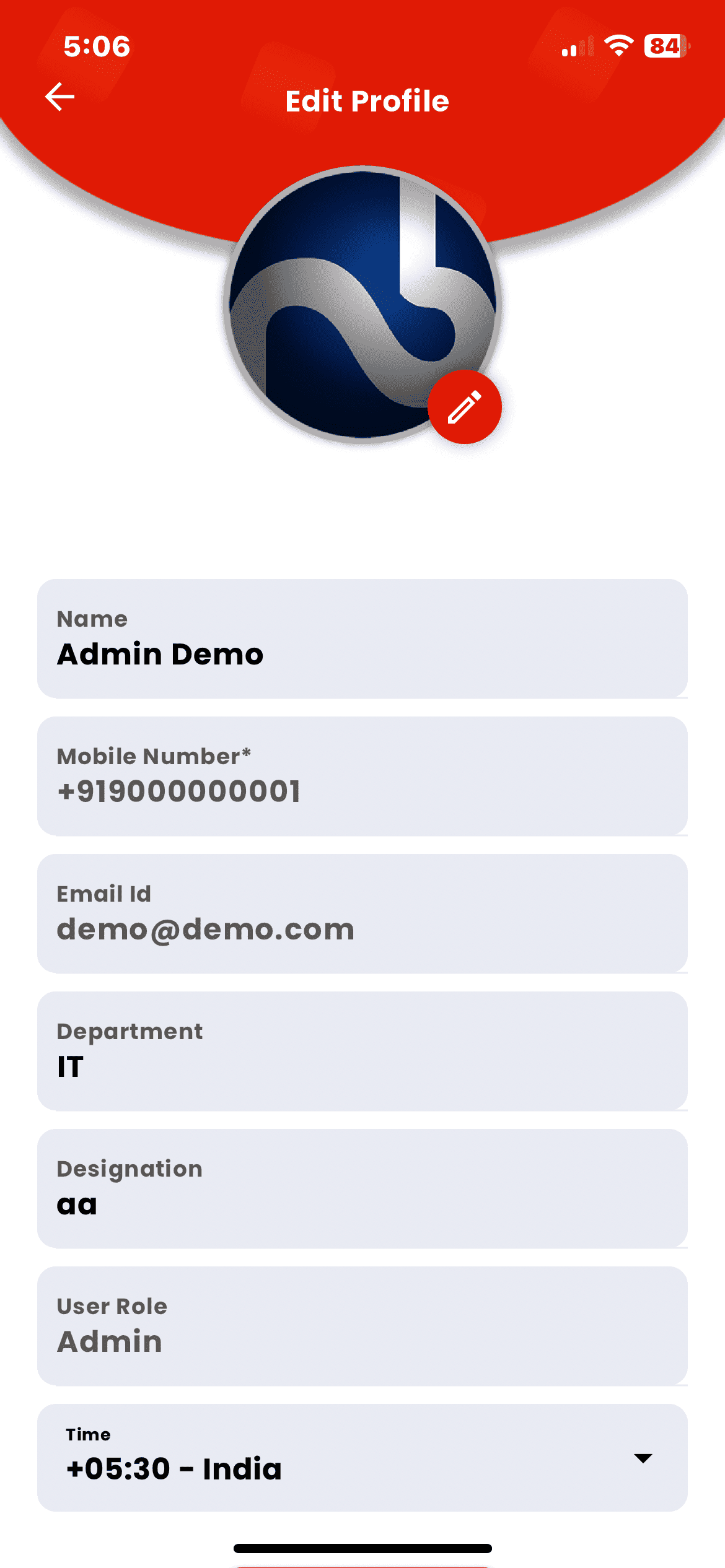Go back using the arrow icon

click(60, 97)
